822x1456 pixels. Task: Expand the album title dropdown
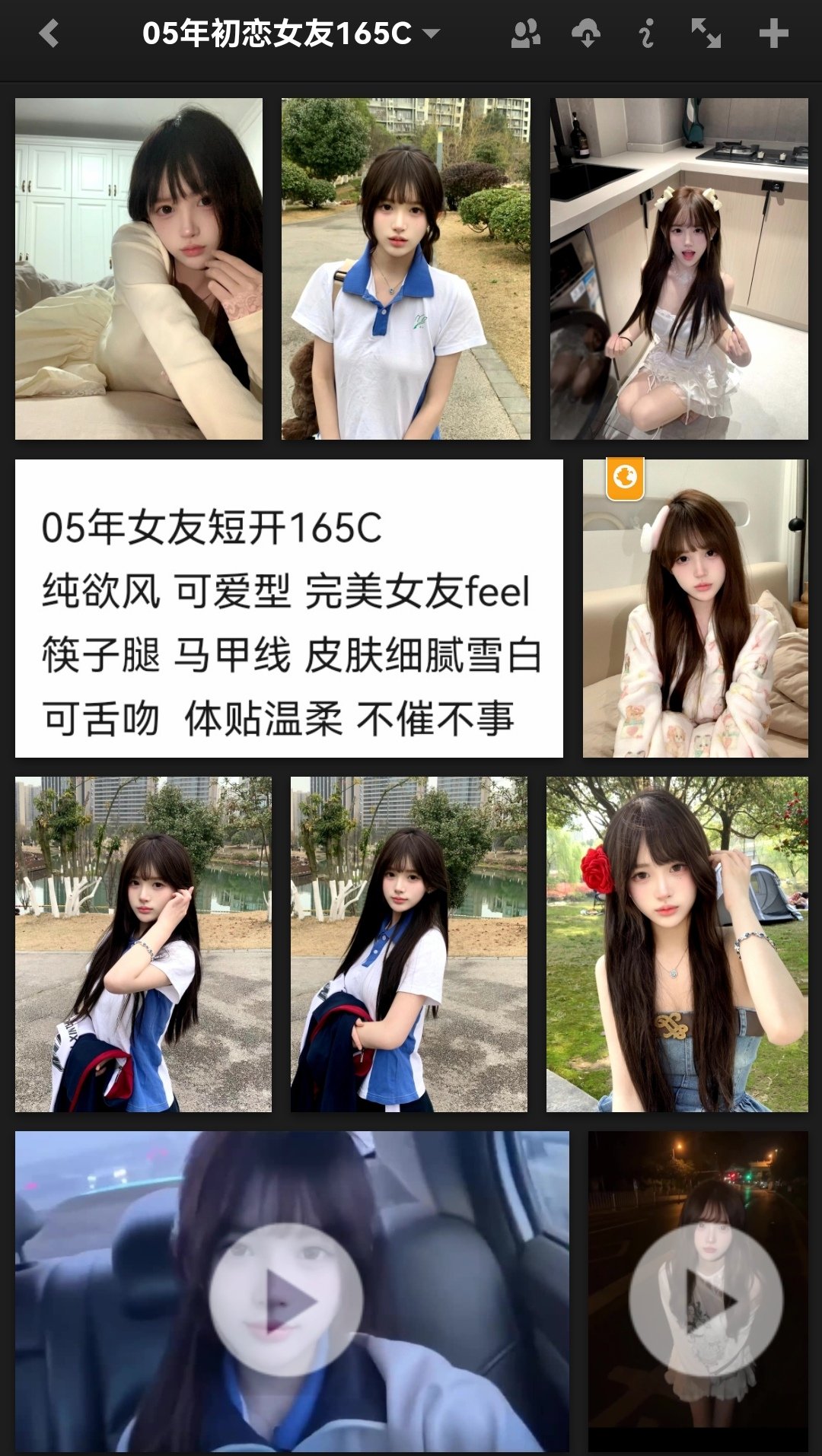coord(431,33)
